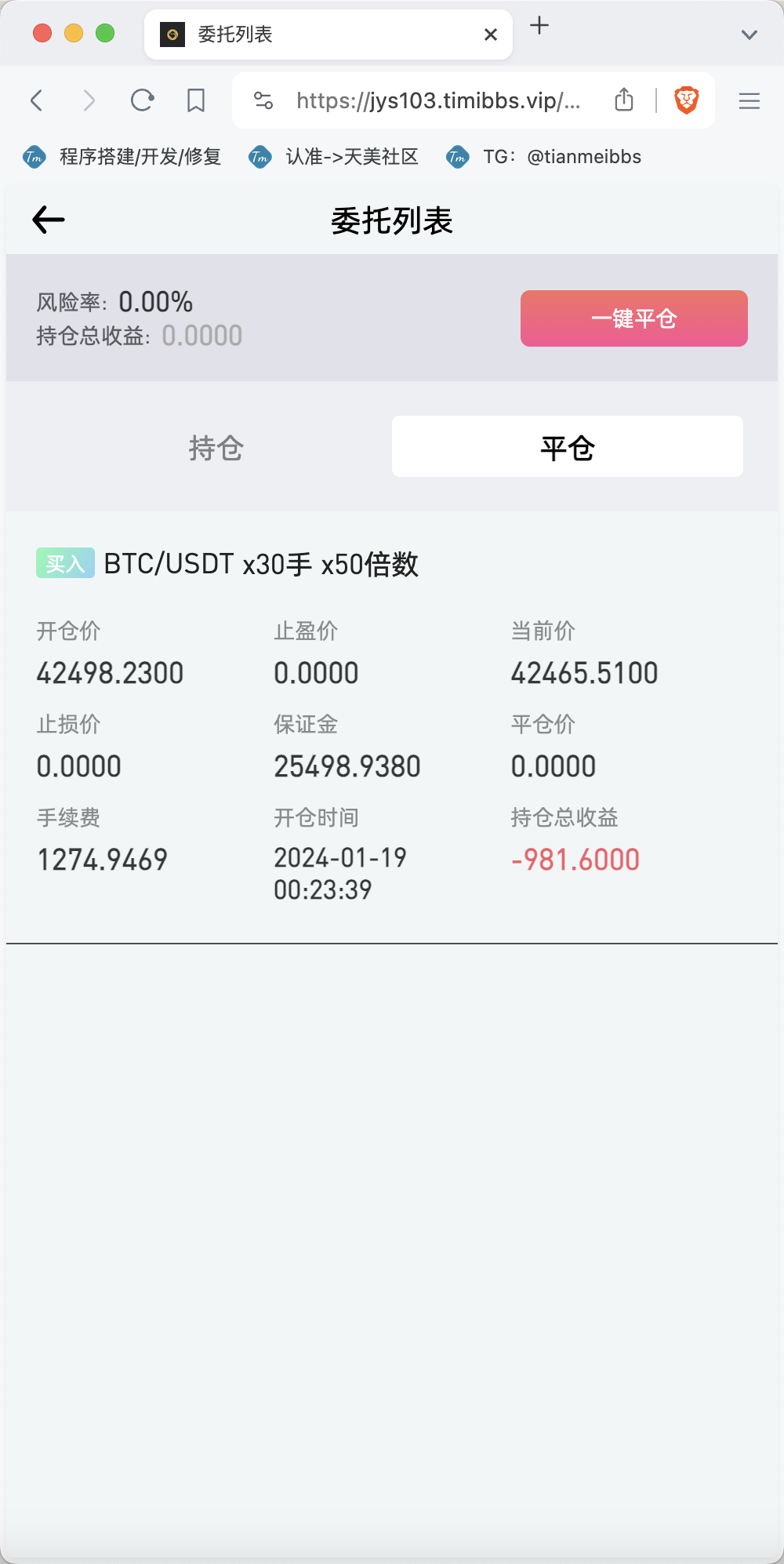Go back using the arrow beside 委托列表

pos(48,220)
